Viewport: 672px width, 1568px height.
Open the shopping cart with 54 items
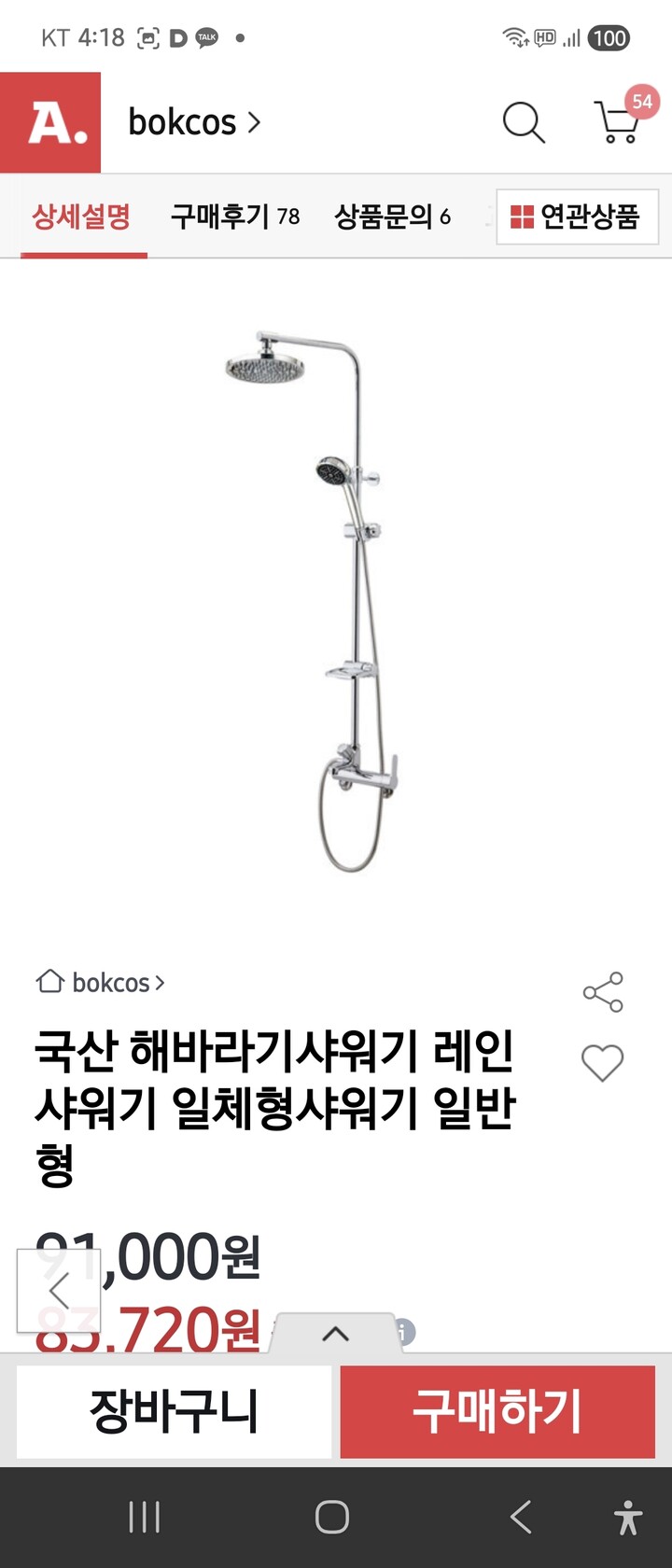[x=616, y=124]
